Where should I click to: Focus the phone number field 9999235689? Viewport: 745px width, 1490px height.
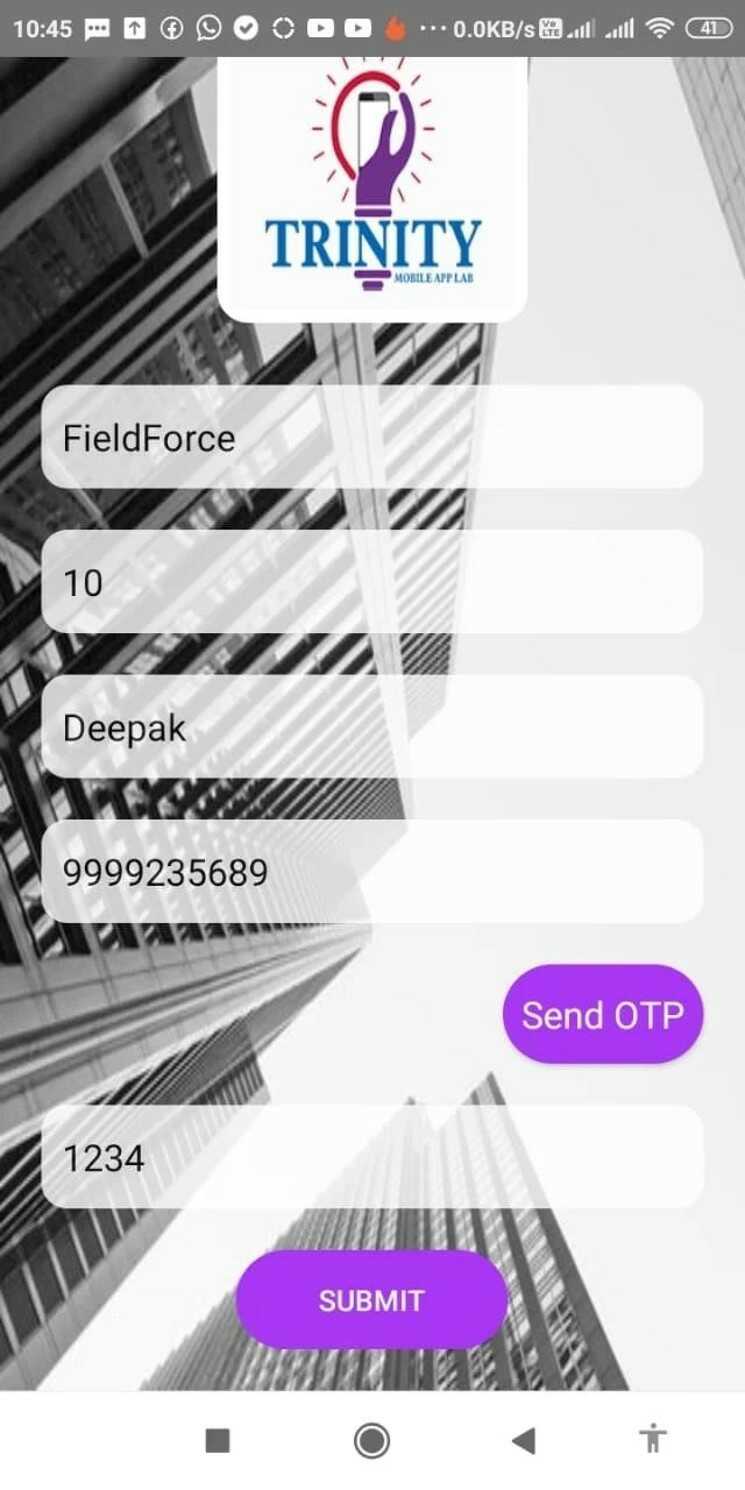pos(371,872)
